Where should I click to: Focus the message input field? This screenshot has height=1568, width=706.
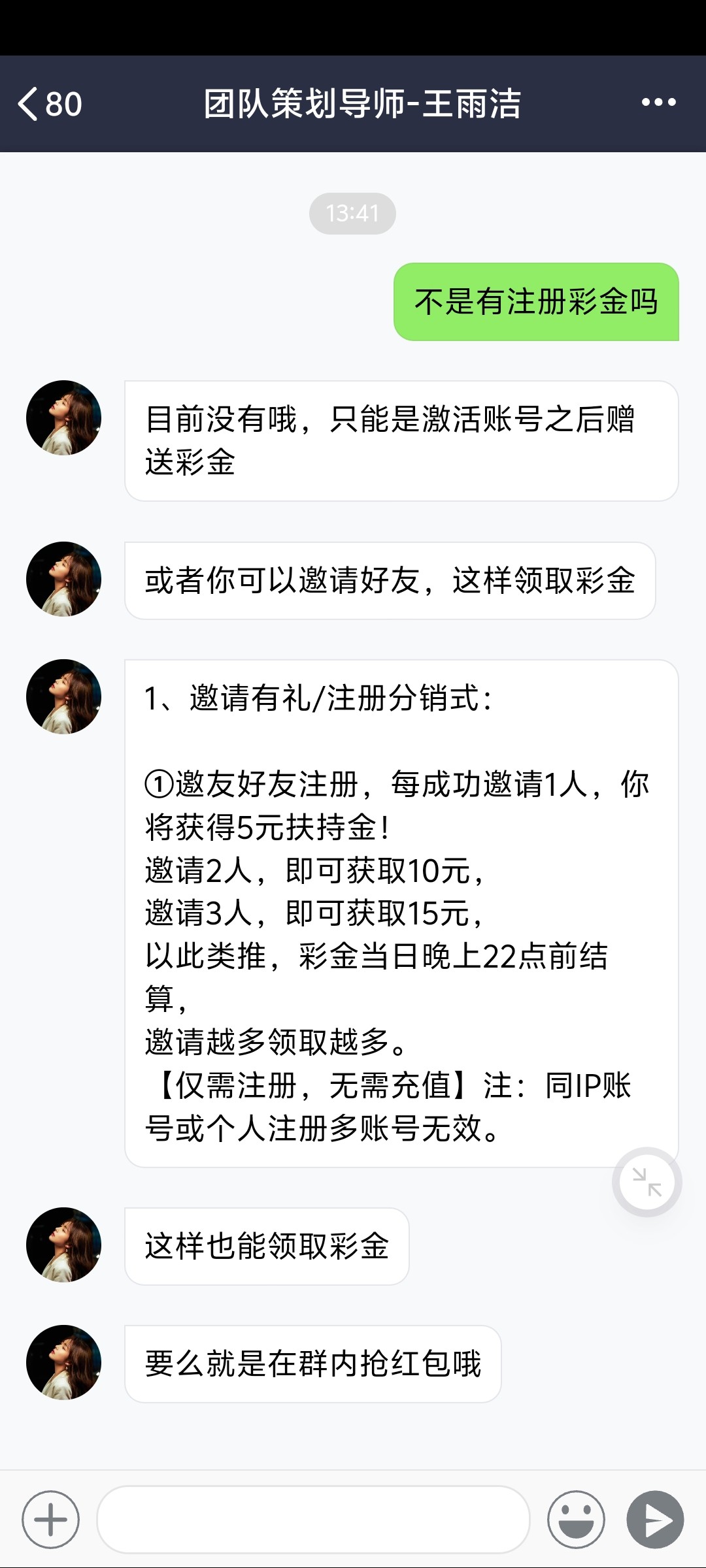point(312,1519)
